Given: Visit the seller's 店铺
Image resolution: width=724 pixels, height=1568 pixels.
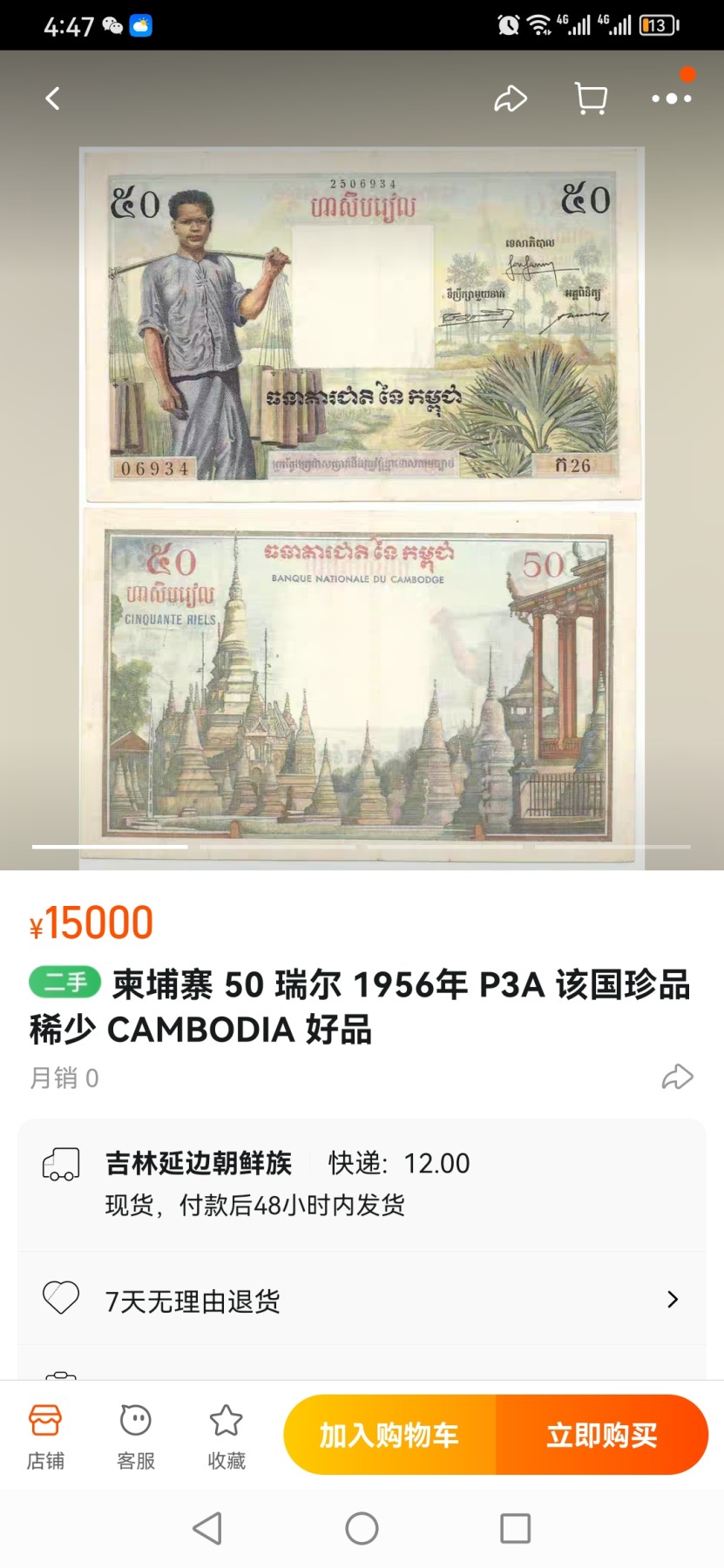Looking at the screenshot, I should pos(45,1436).
